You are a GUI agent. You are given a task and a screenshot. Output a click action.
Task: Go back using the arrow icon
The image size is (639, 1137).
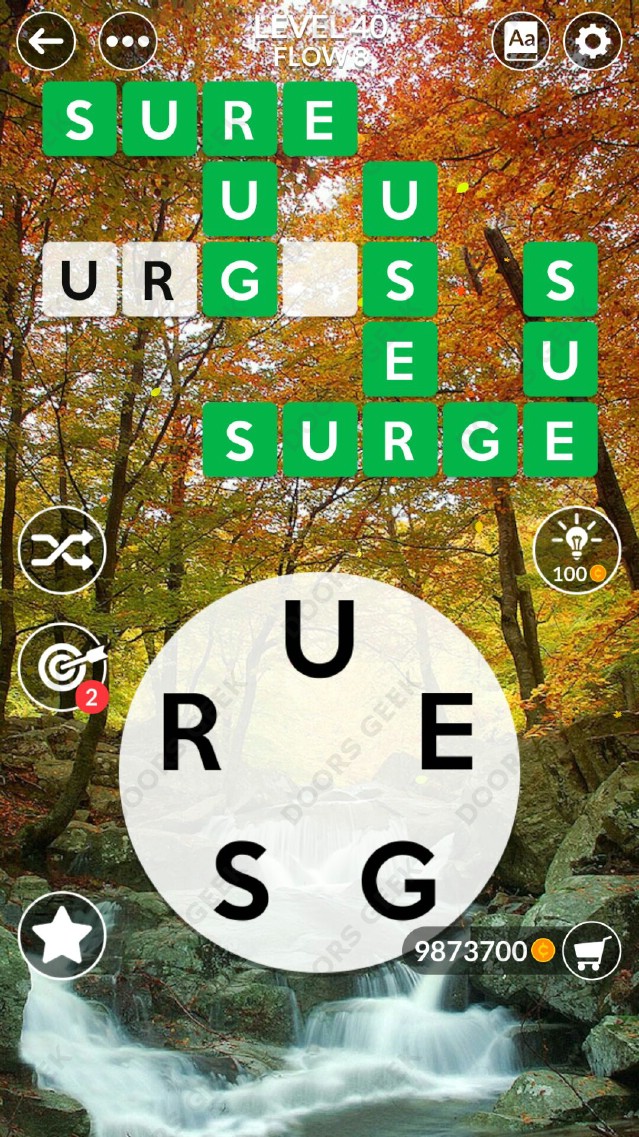point(46,41)
